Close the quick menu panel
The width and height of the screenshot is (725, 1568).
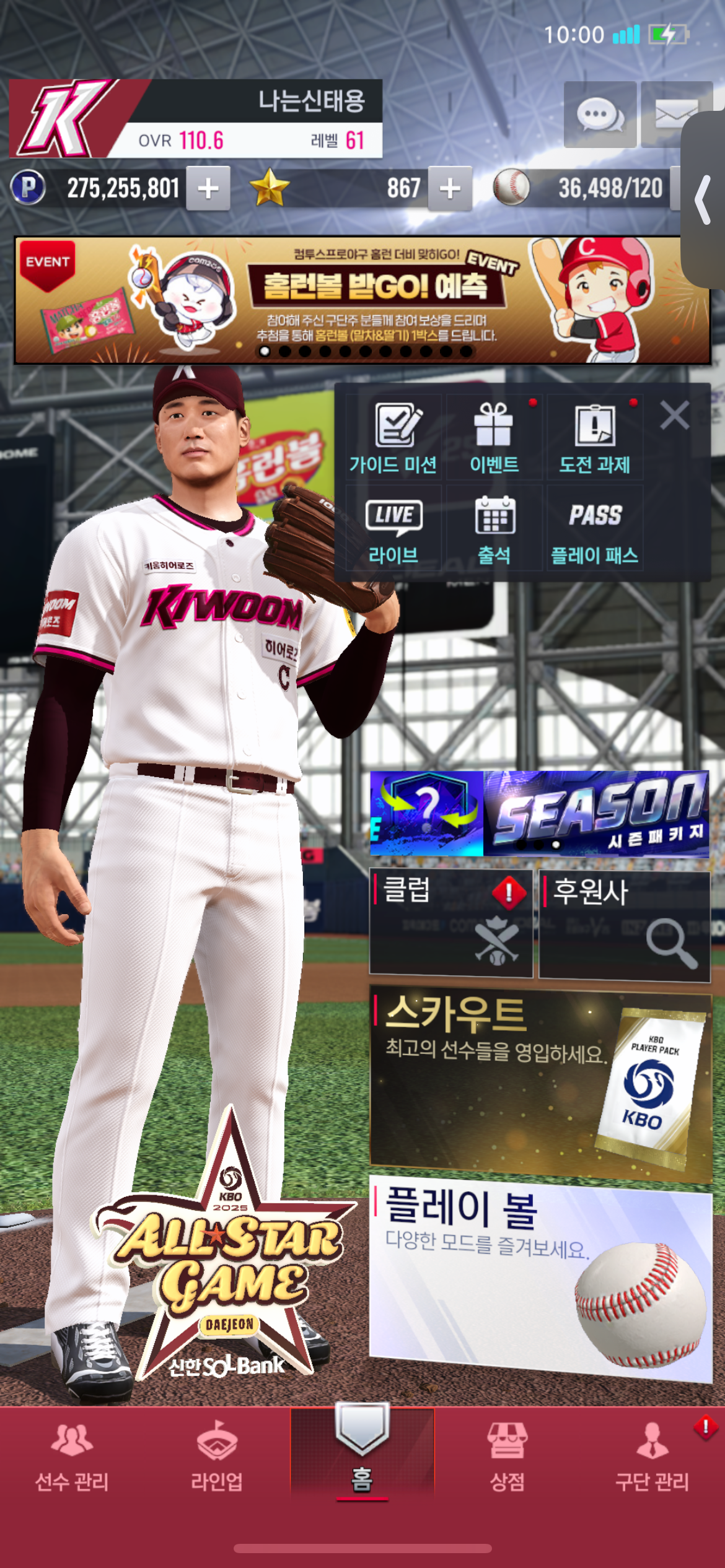674,415
